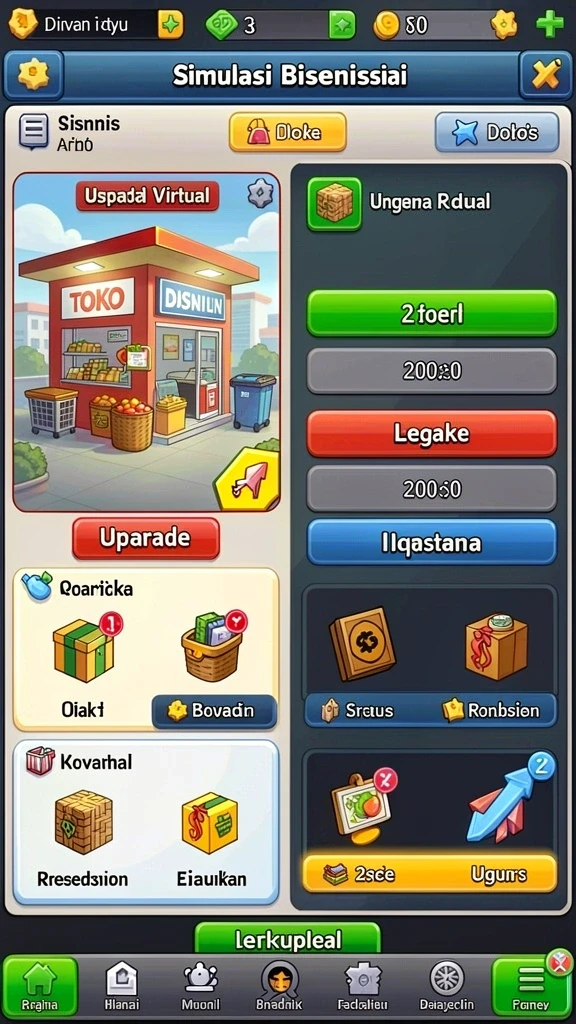This screenshot has width=576, height=1024.
Task: Tap the red Uparade button
Action: (x=146, y=538)
